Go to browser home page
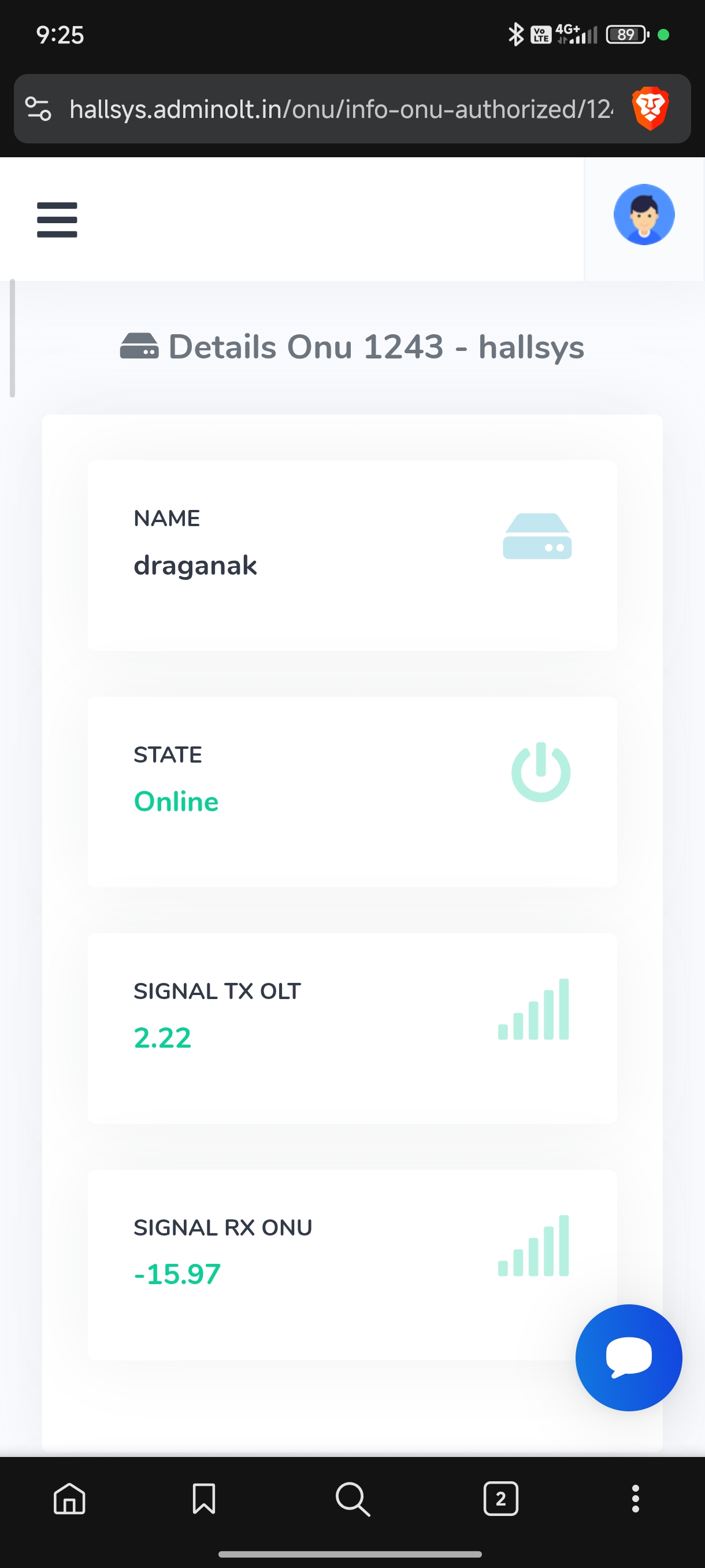The height and width of the screenshot is (1568, 705). (69, 1498)
